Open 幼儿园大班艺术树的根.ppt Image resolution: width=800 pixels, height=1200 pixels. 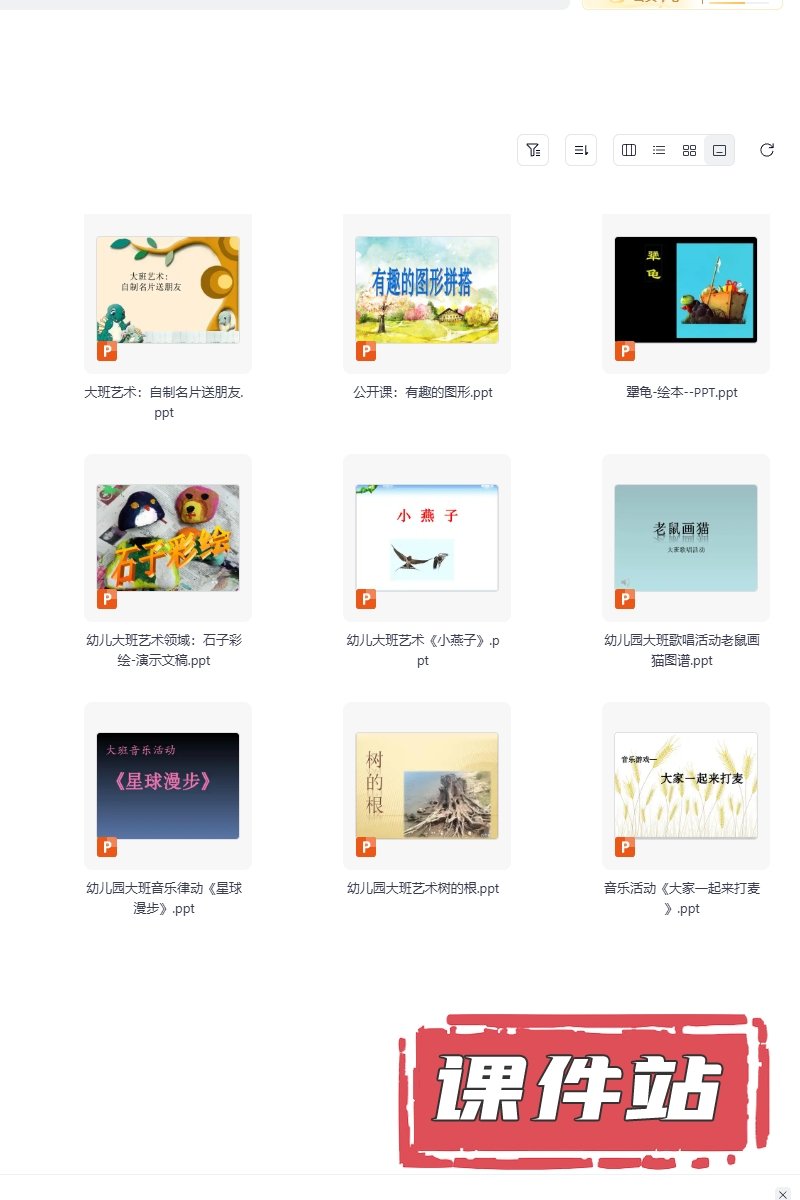tap(427, 786)
